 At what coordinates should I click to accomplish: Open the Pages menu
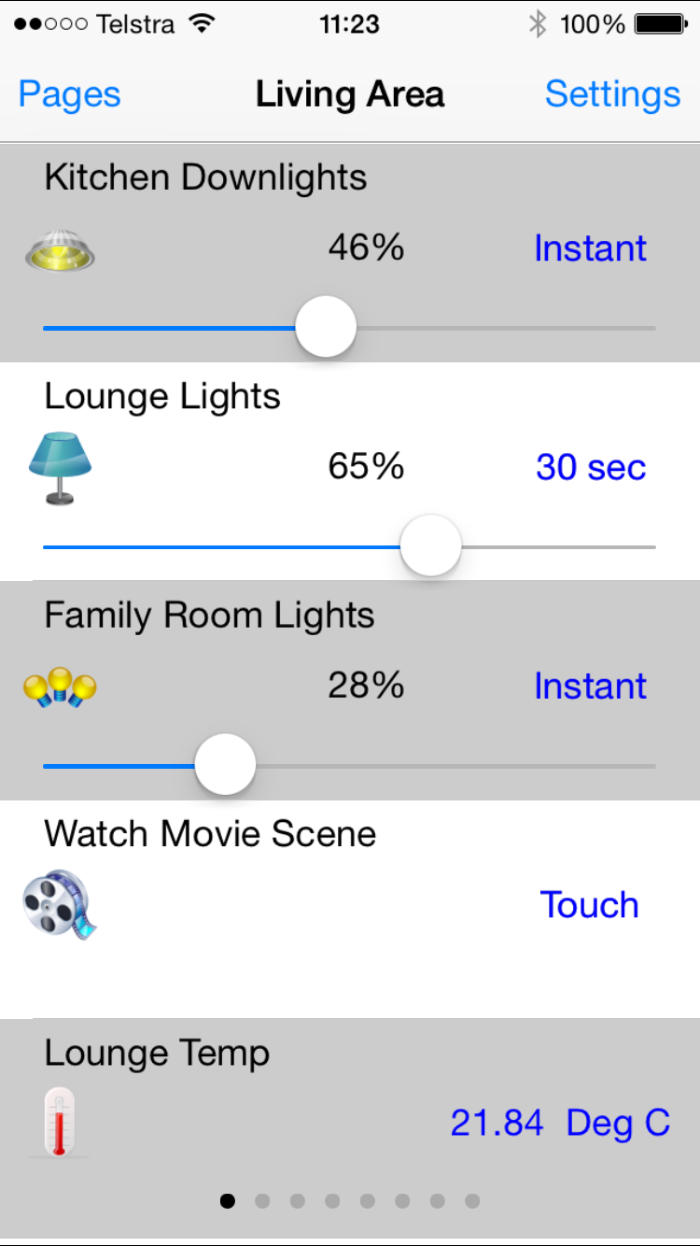[69, 95]
